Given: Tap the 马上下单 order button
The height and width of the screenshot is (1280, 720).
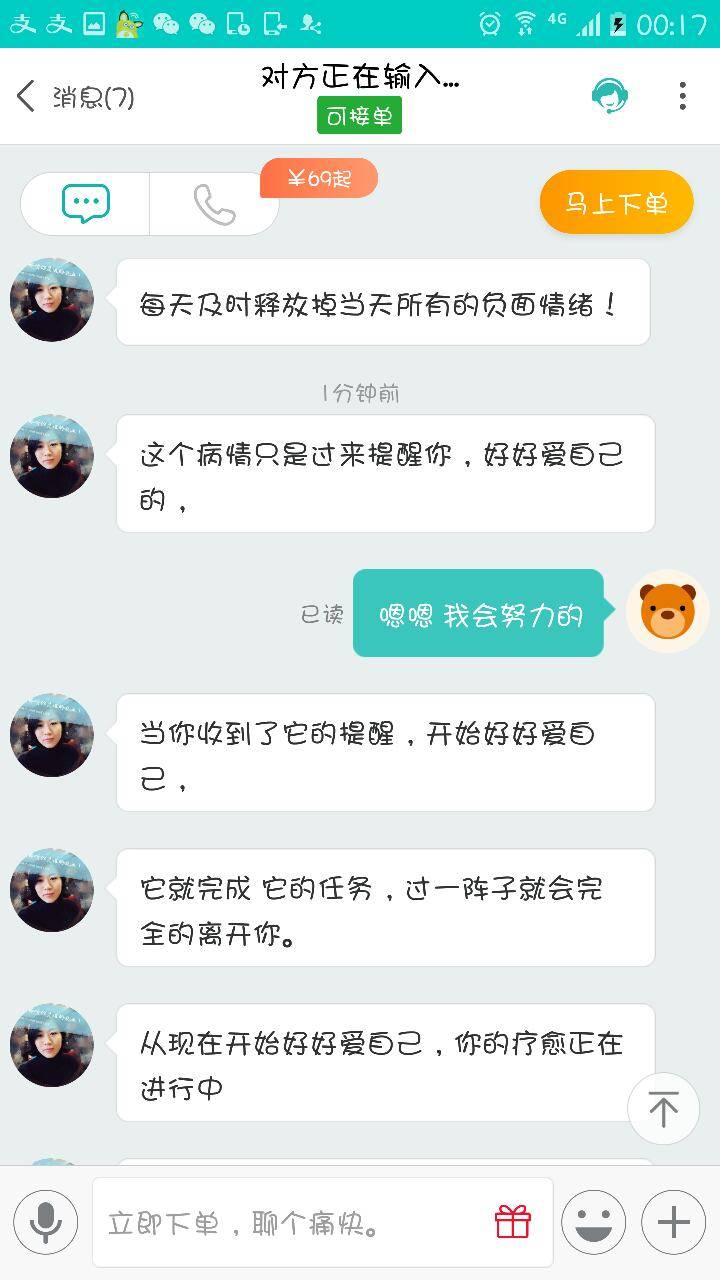Looking at the screenshot, I should coord(616,203).
